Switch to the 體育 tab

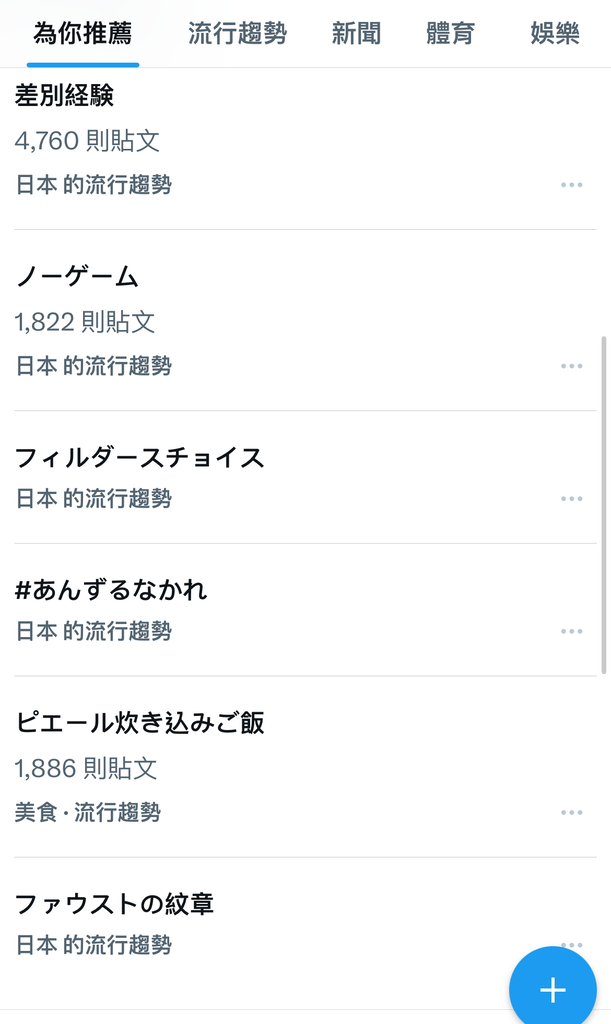[x=450, y=34]
